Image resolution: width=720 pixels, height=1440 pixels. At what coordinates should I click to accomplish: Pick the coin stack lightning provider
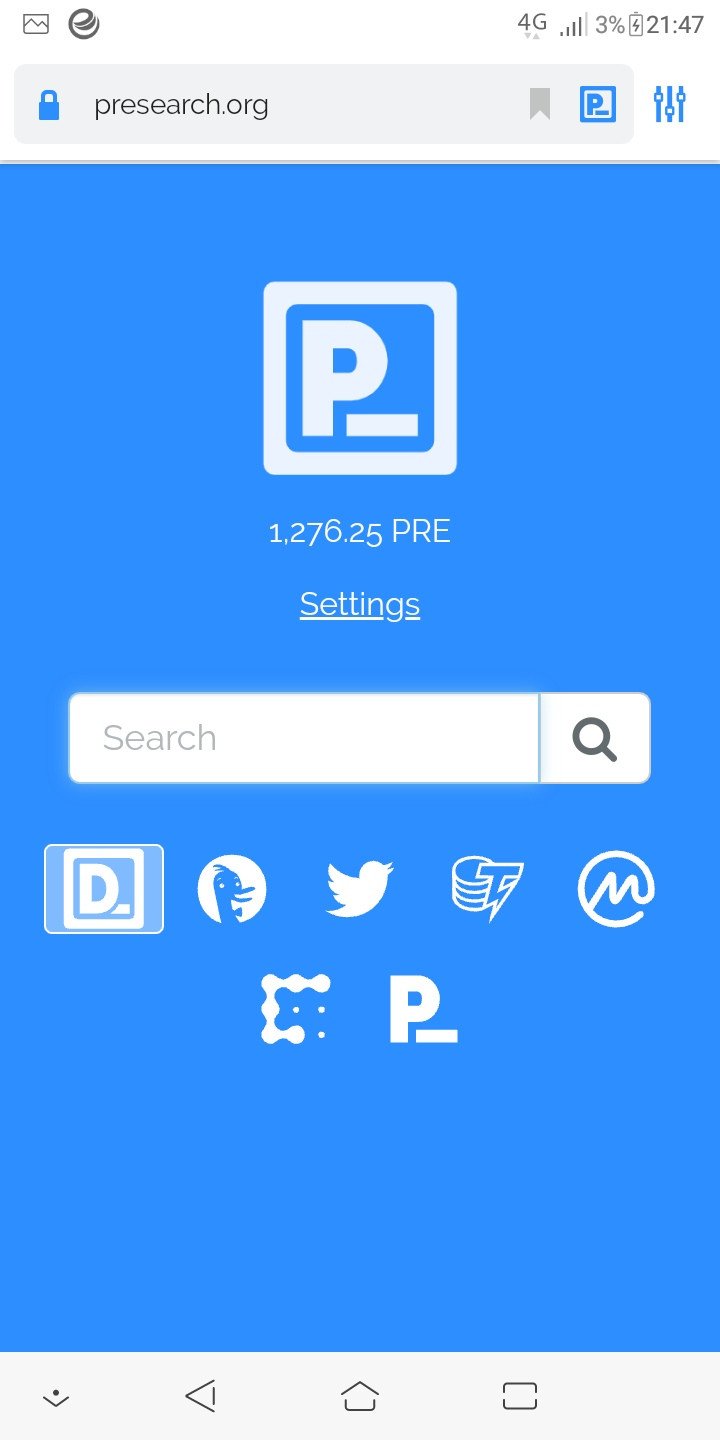coord(487,889)
